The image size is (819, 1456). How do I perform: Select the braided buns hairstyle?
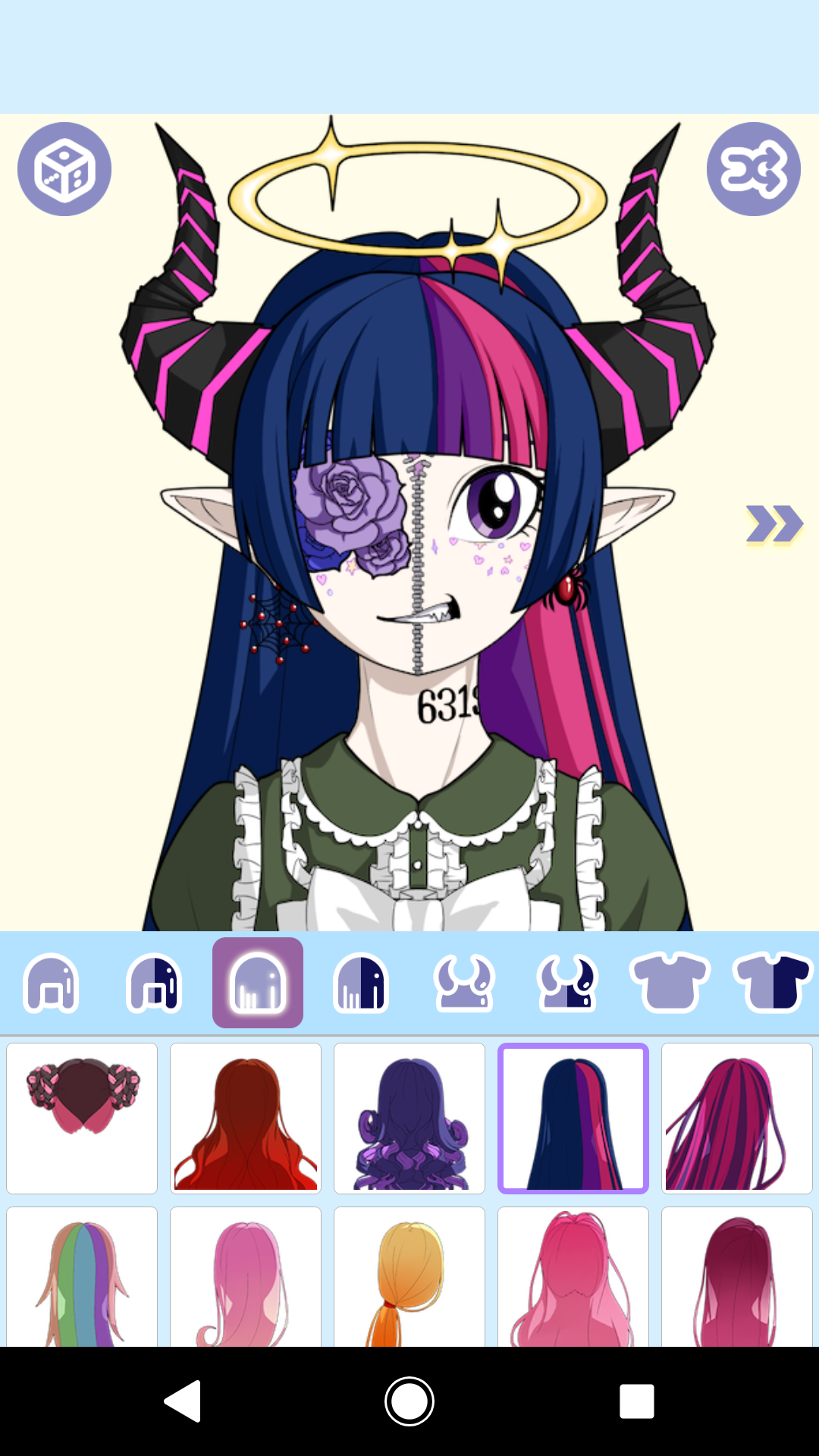coord(82,1118)
